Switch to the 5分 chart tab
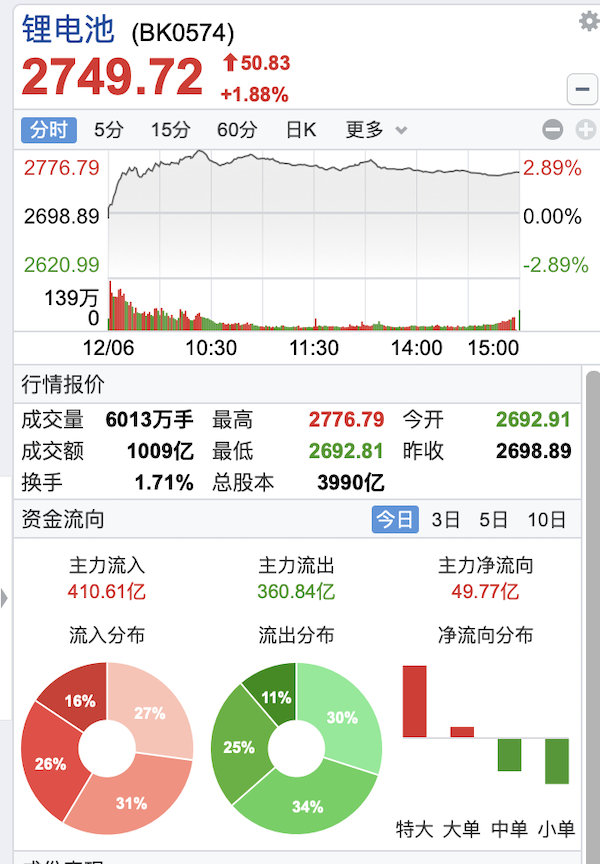 pos(109,130)
